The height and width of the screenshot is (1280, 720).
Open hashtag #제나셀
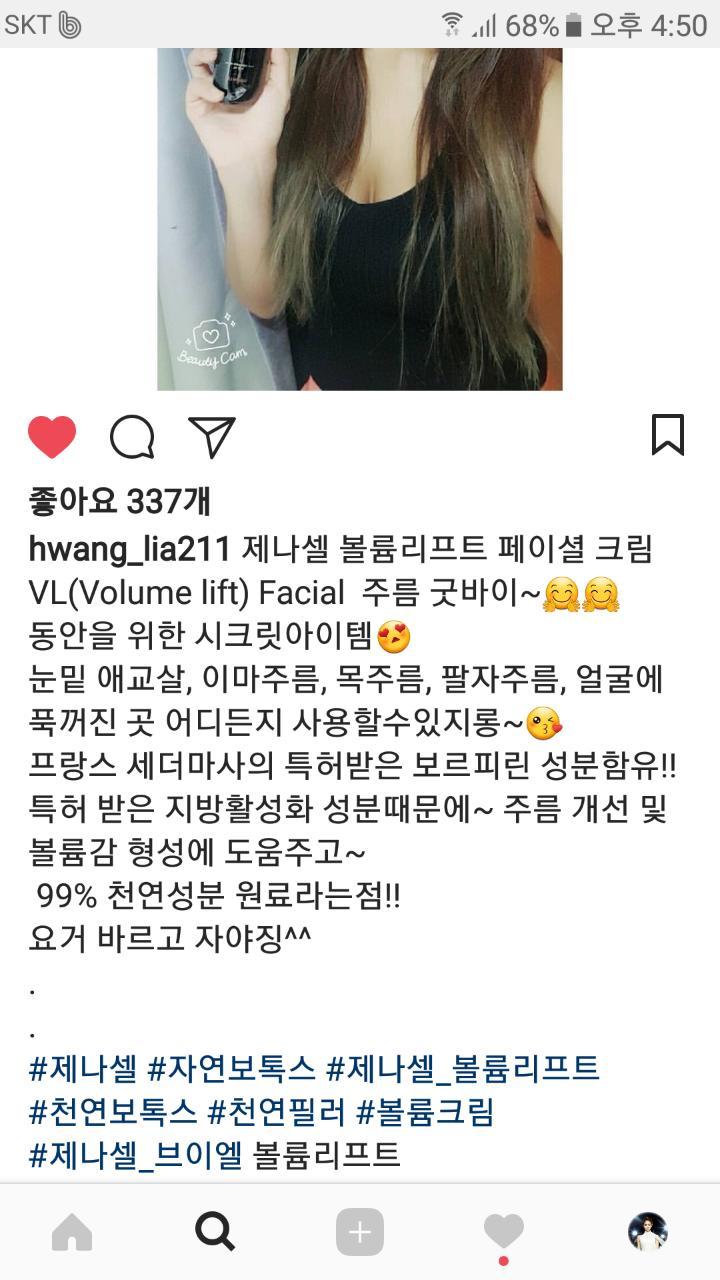coord(83,1069)
